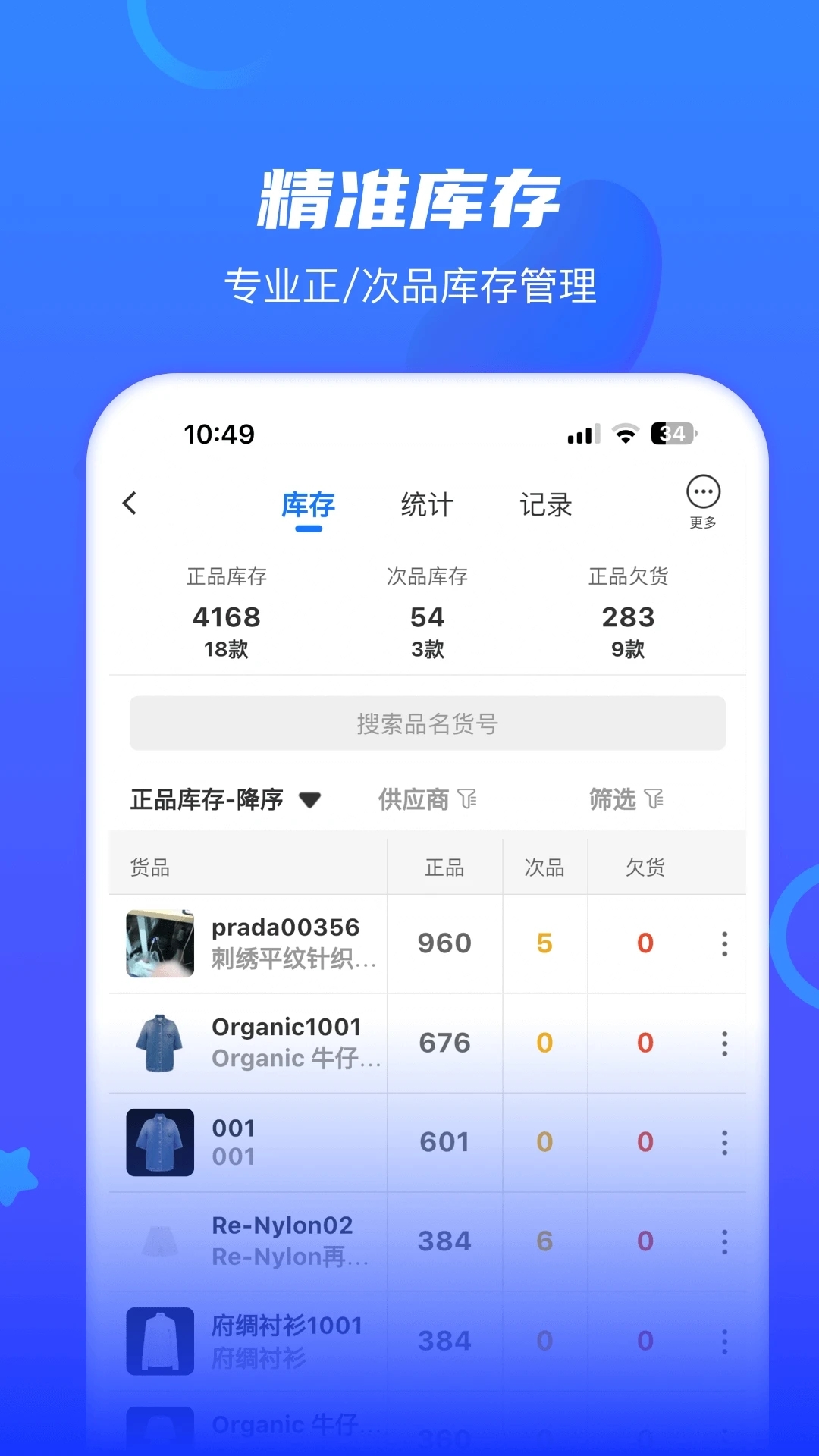Open row actions for Re-Nylon02
This screenshot has width=819, height=1456.
point(724,1241)
